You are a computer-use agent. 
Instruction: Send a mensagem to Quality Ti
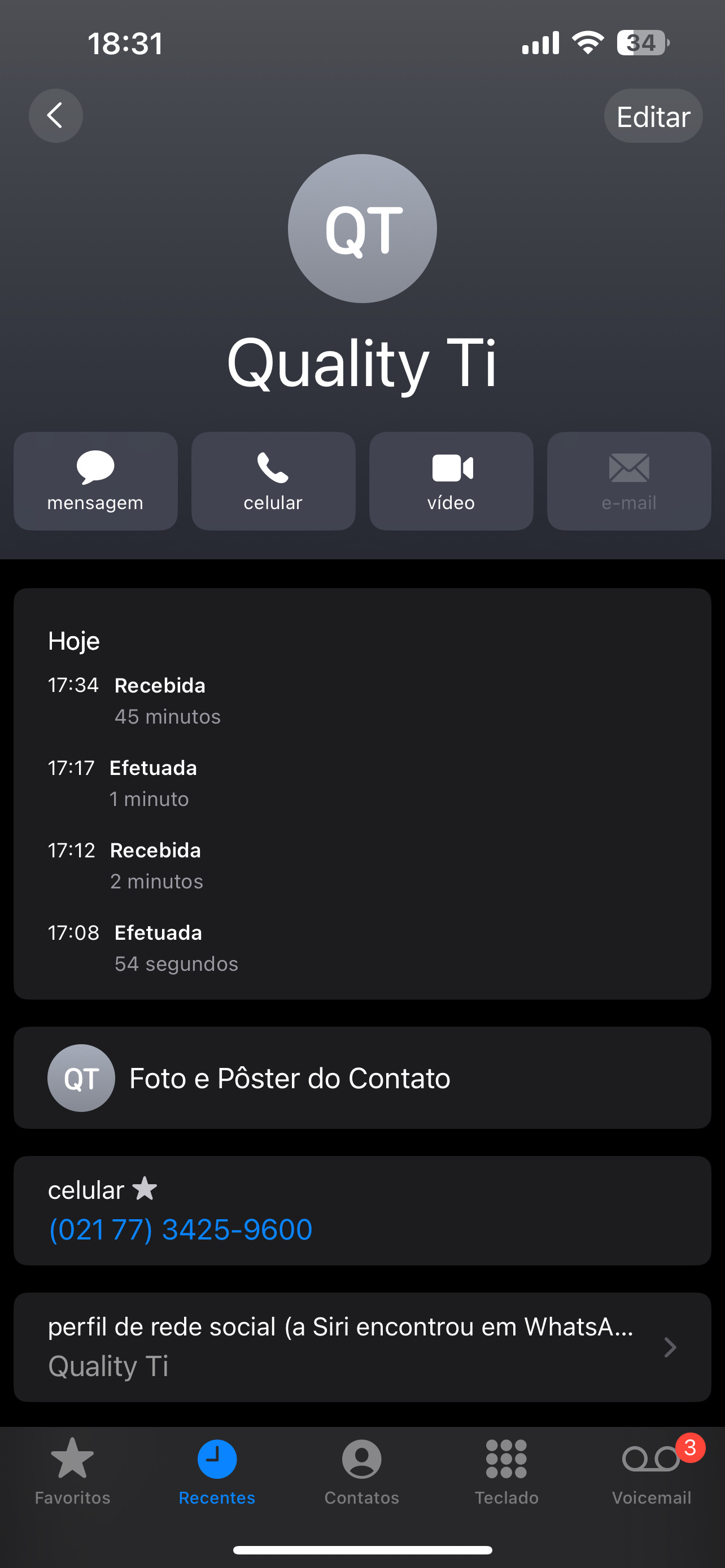point(95,481)
